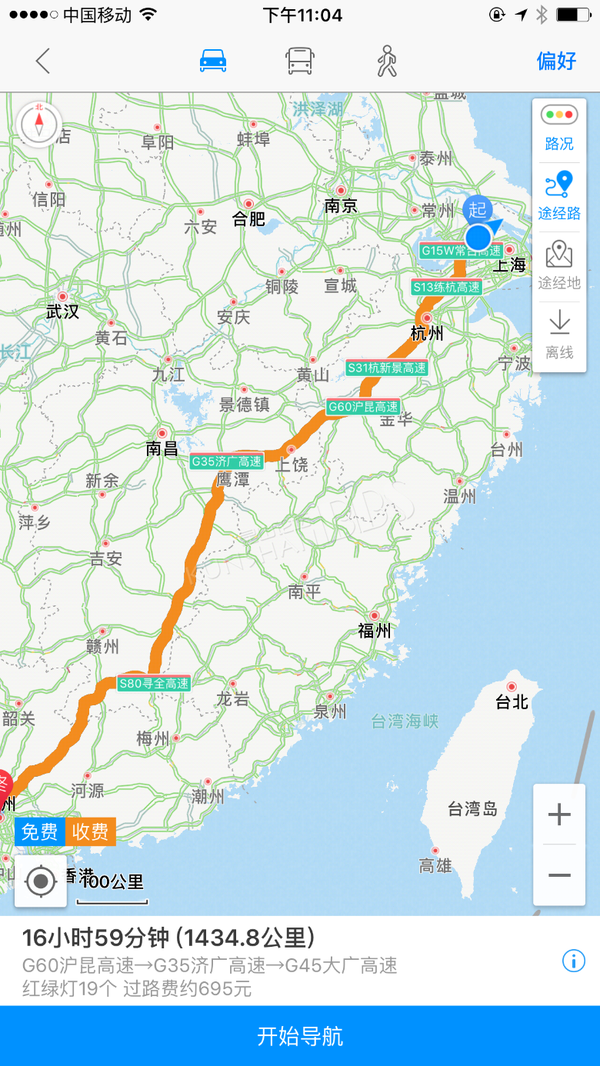Switch to the bus transit tab
The image size is (600, 1066).
click(x=299, y=61)
